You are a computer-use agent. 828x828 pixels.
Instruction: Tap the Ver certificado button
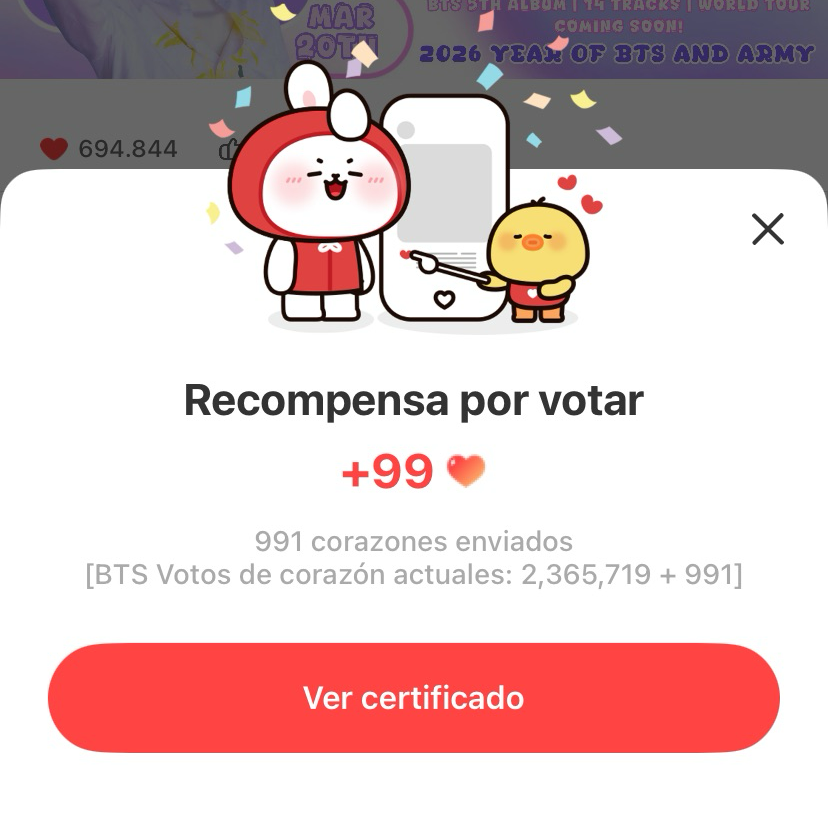(413, 697)
